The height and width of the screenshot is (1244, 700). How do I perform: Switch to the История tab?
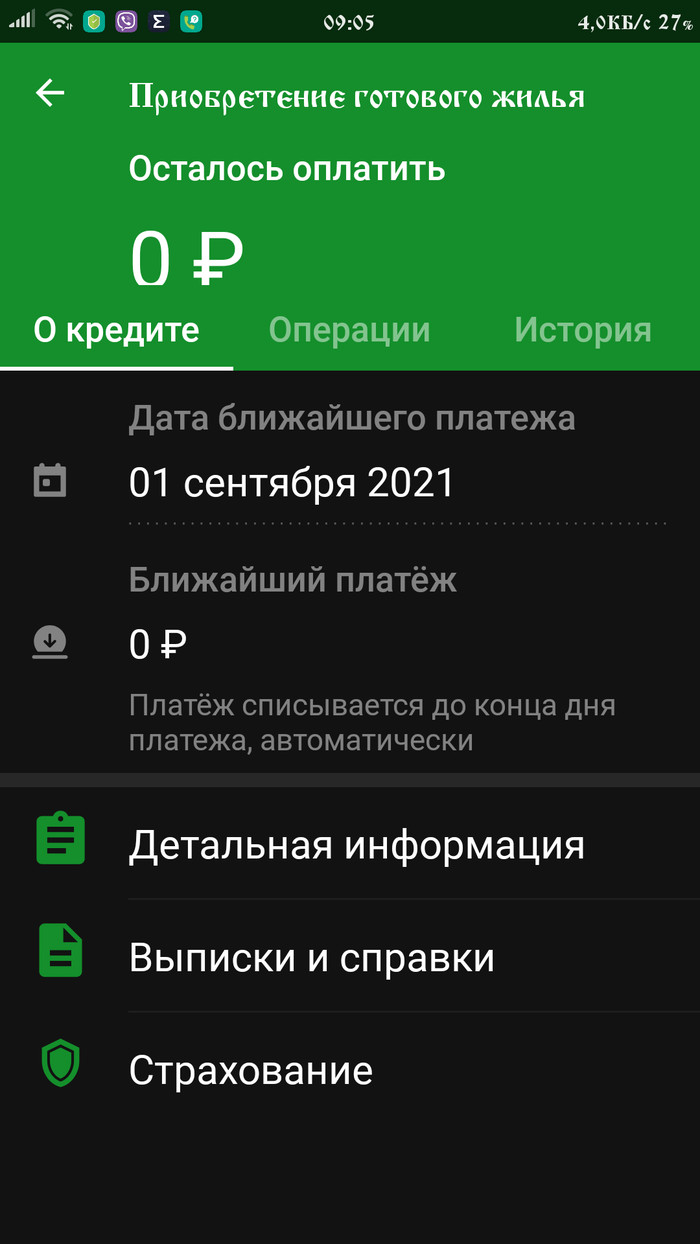[x=582, y=331]
